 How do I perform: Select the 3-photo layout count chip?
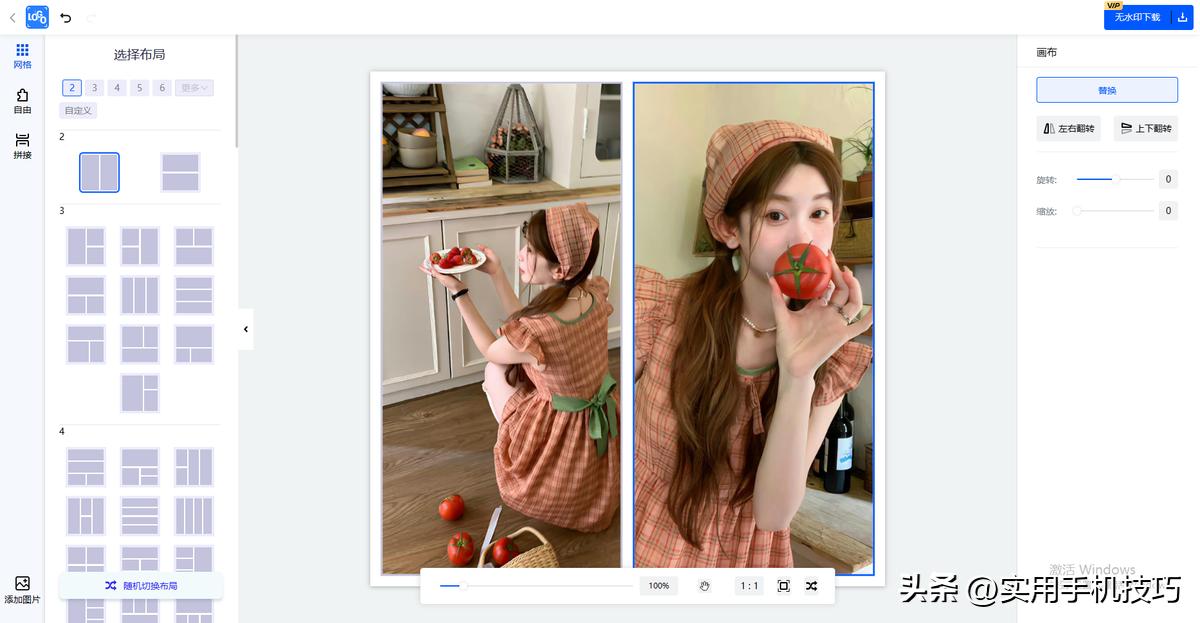click(x=94, y=88)
